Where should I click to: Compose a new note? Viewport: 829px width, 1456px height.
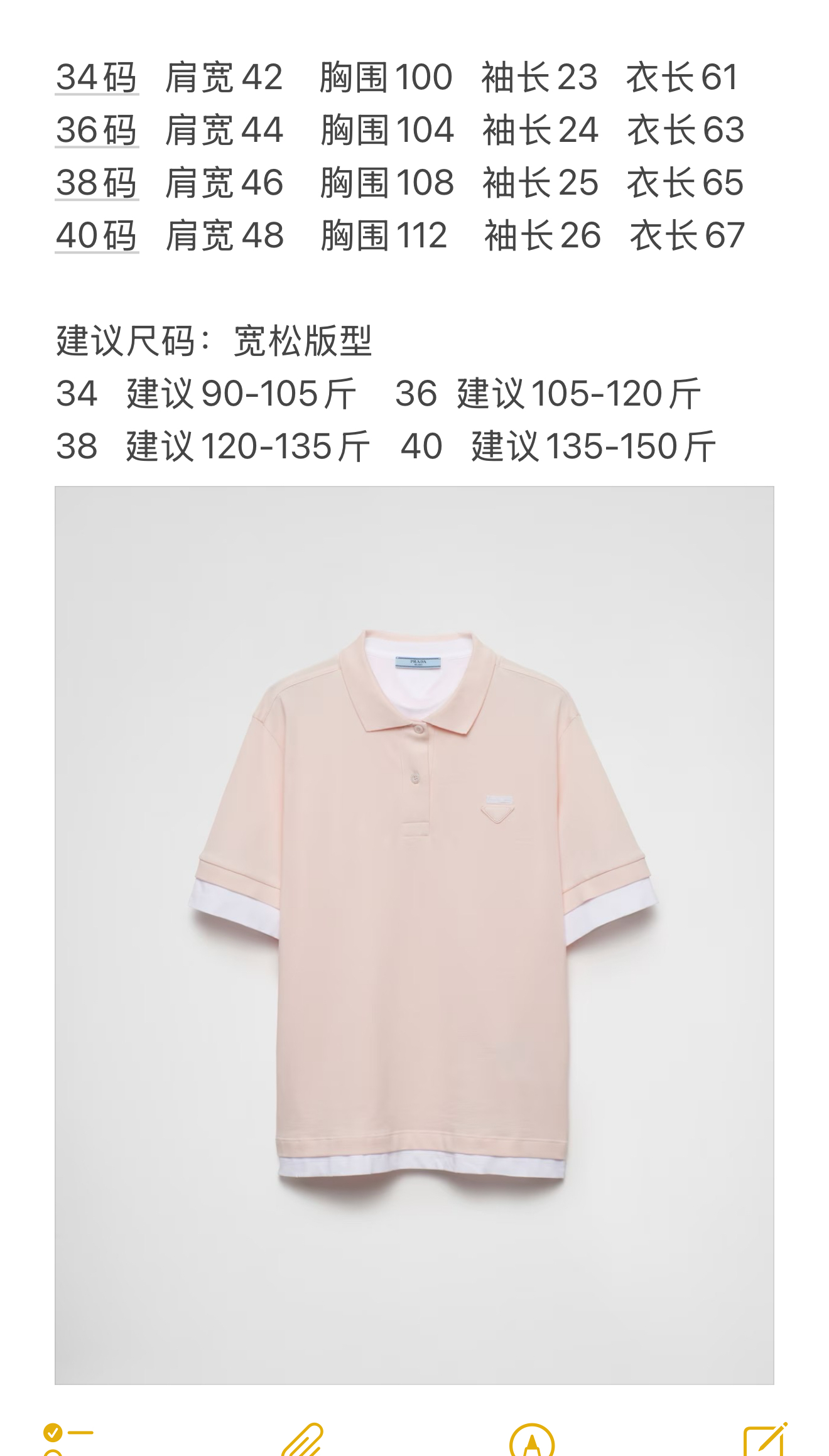coord(765,1440)
